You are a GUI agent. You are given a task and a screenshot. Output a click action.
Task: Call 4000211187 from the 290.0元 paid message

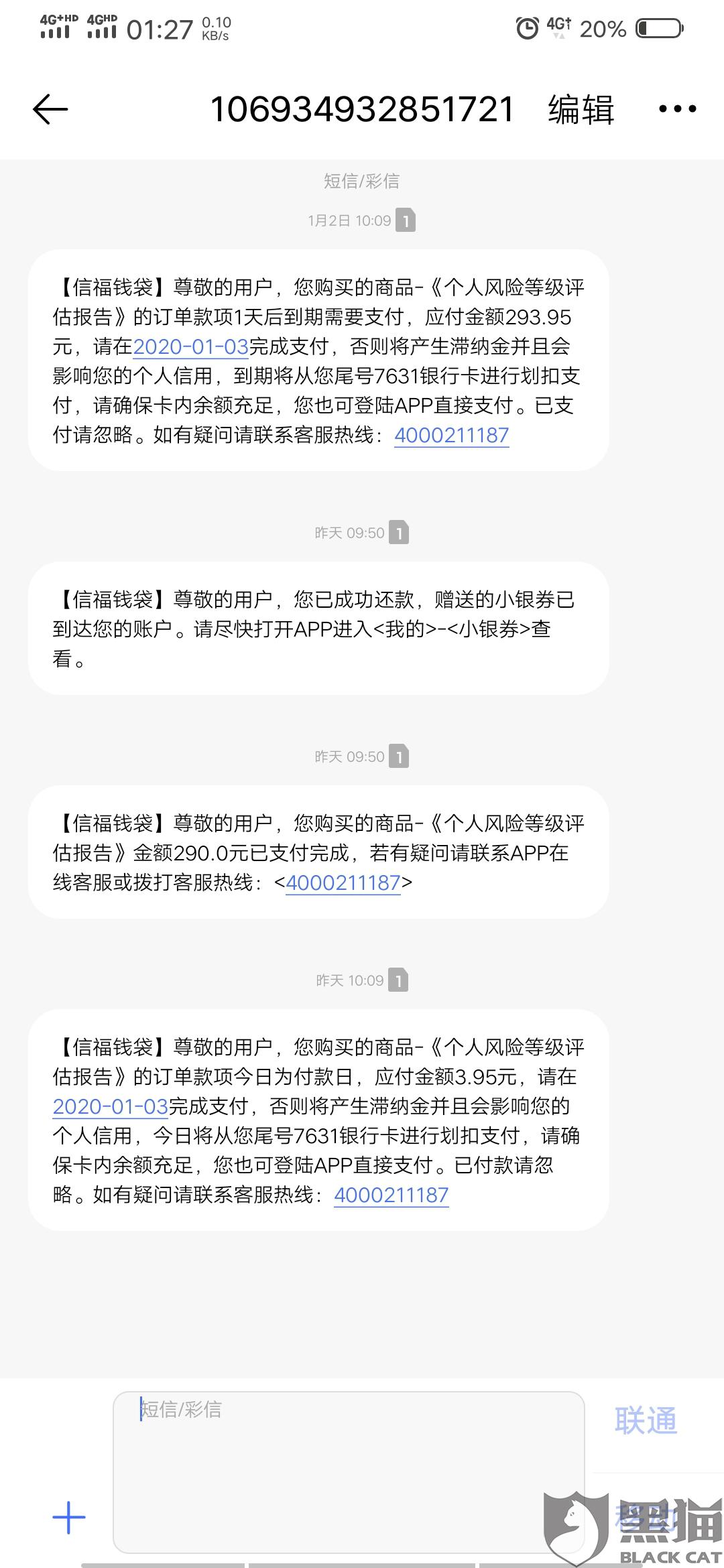[343, 883]
